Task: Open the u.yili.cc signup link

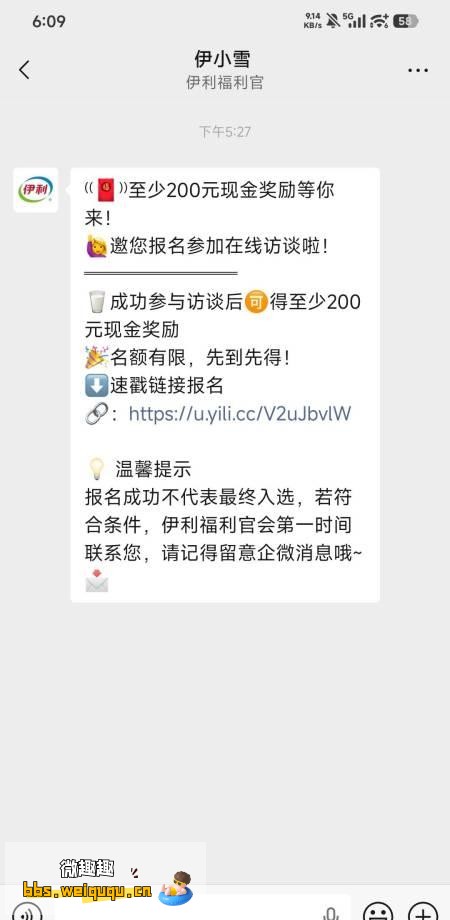Action: pos(239,414)
